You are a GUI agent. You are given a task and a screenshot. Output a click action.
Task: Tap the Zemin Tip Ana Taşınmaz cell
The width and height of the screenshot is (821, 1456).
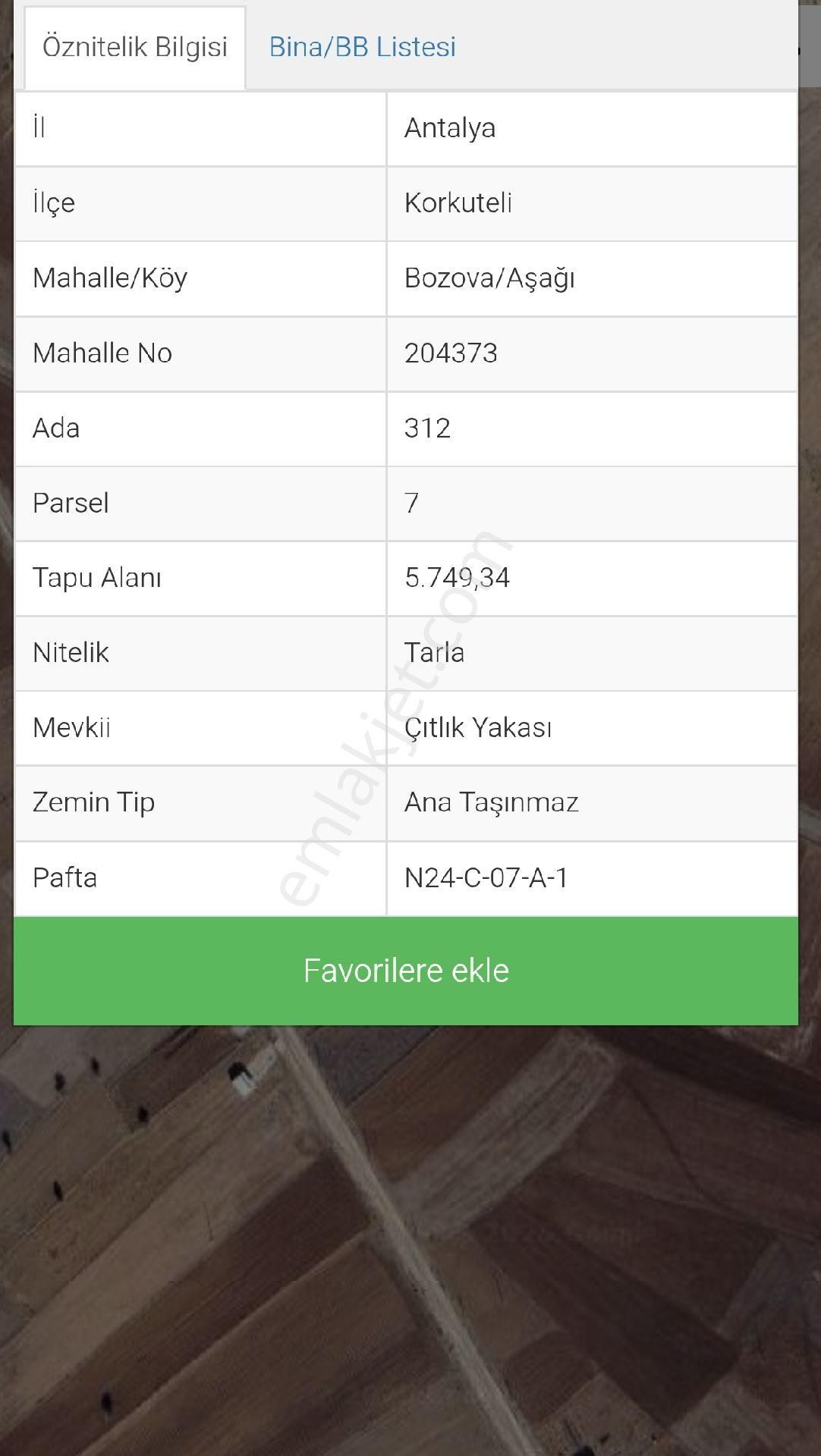click(x=492, y=802)
